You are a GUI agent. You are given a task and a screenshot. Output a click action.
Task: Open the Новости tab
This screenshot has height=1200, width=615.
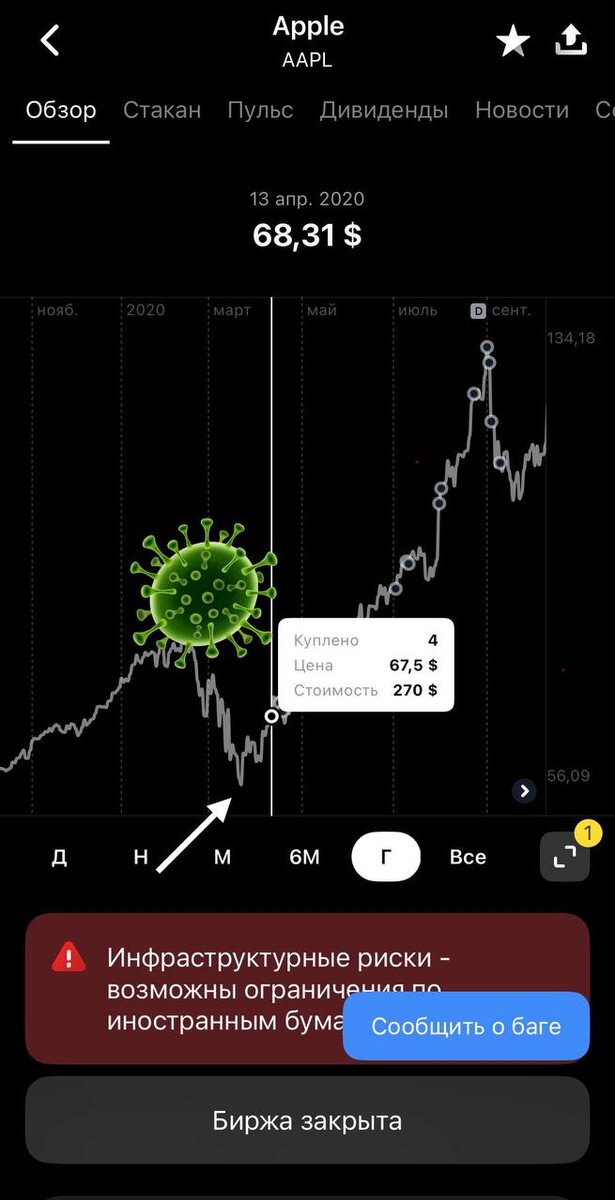tap(521, 110)
